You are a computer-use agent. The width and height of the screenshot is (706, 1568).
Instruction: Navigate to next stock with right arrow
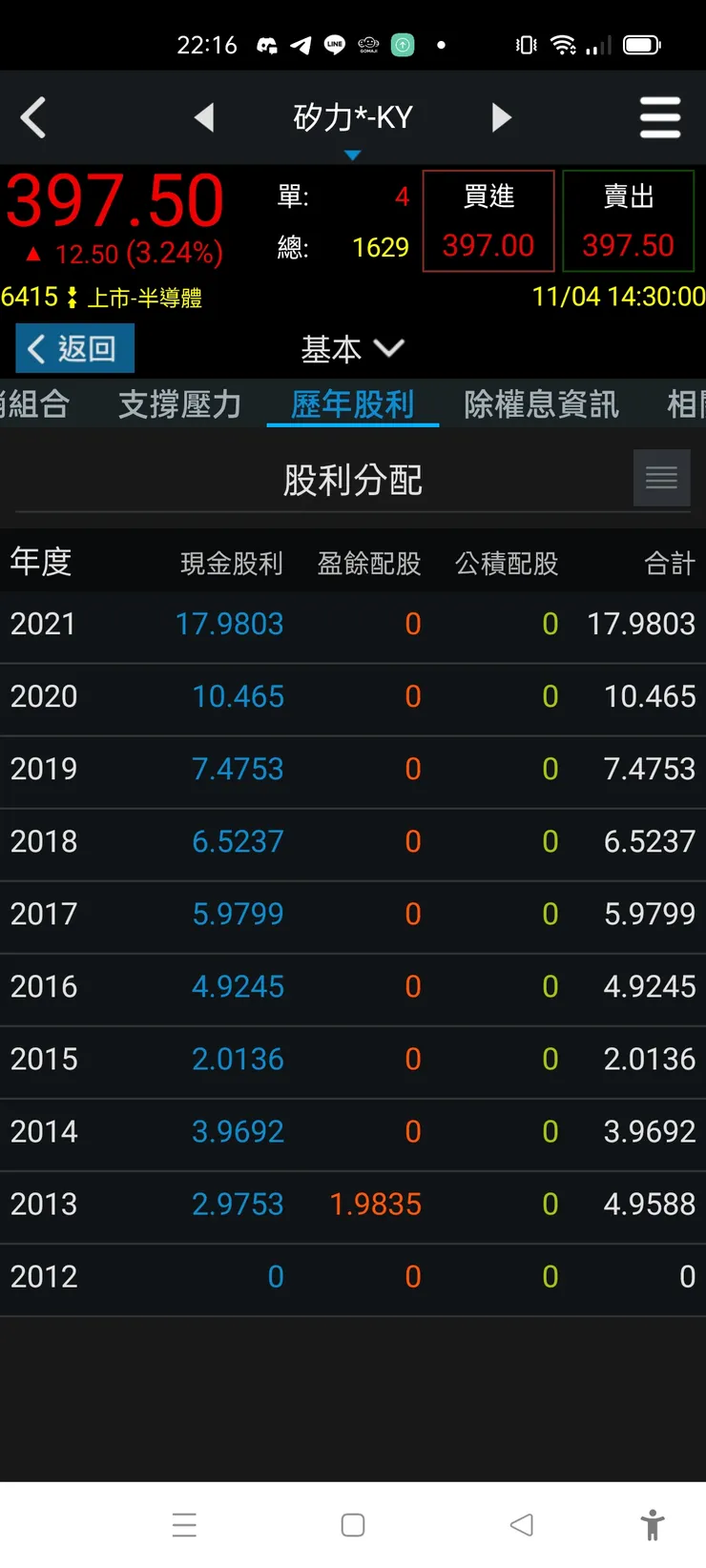pyautogui.click(x=502, y=116)
